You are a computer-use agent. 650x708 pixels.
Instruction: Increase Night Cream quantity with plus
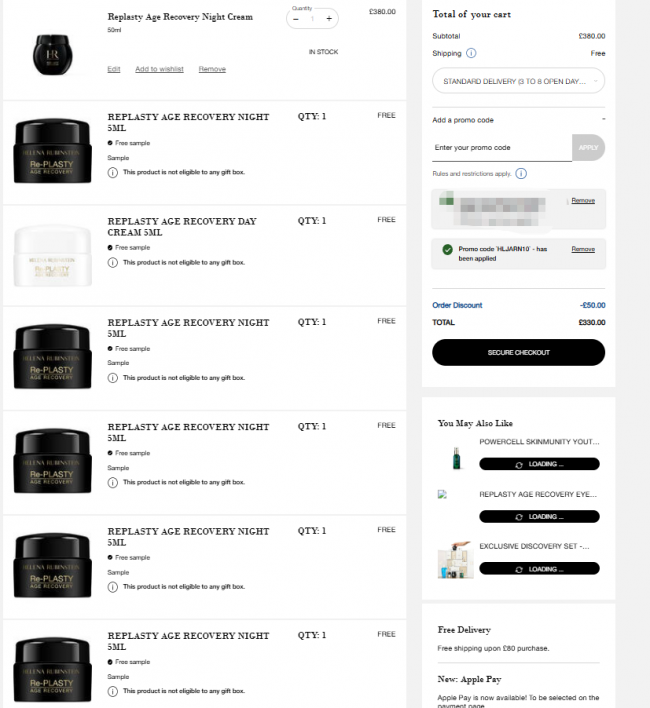click(x=329, y=19)
